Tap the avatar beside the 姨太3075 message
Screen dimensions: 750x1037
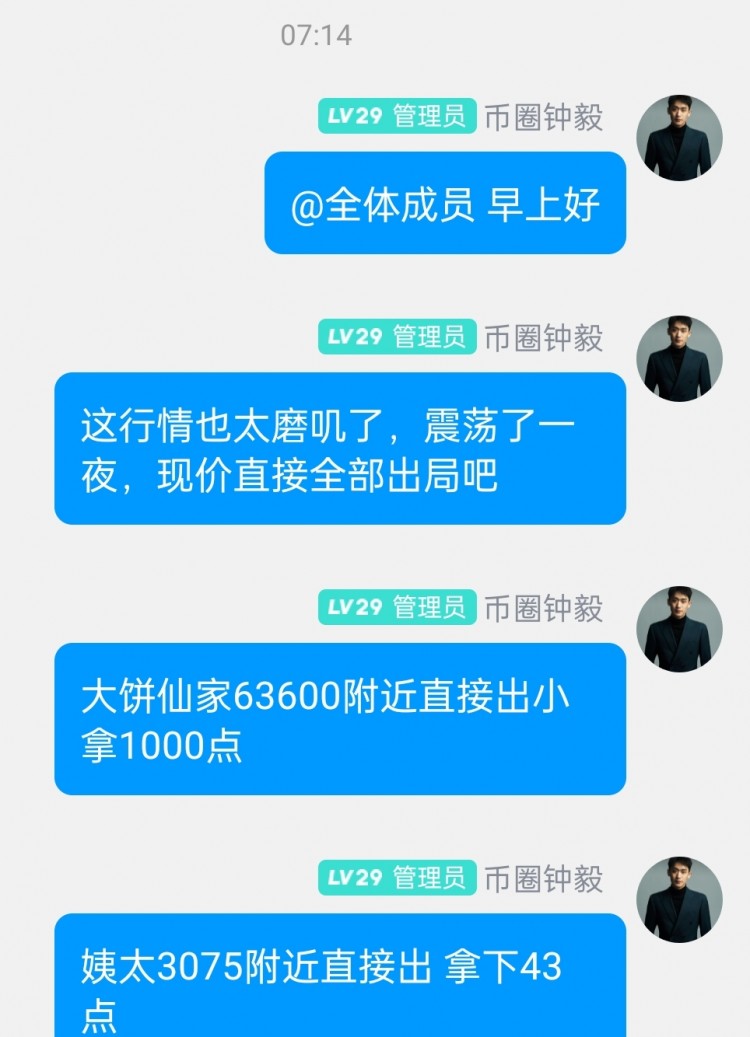pyautogui.click(x=679, y=899)
